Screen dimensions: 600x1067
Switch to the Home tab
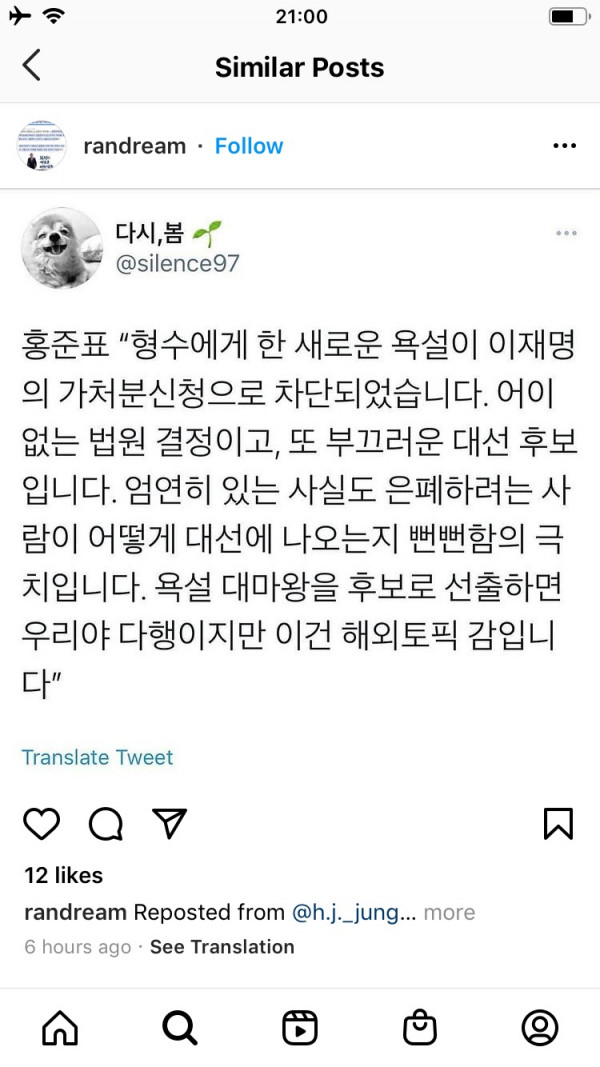pyautogui.click(x=59, y=1027)
